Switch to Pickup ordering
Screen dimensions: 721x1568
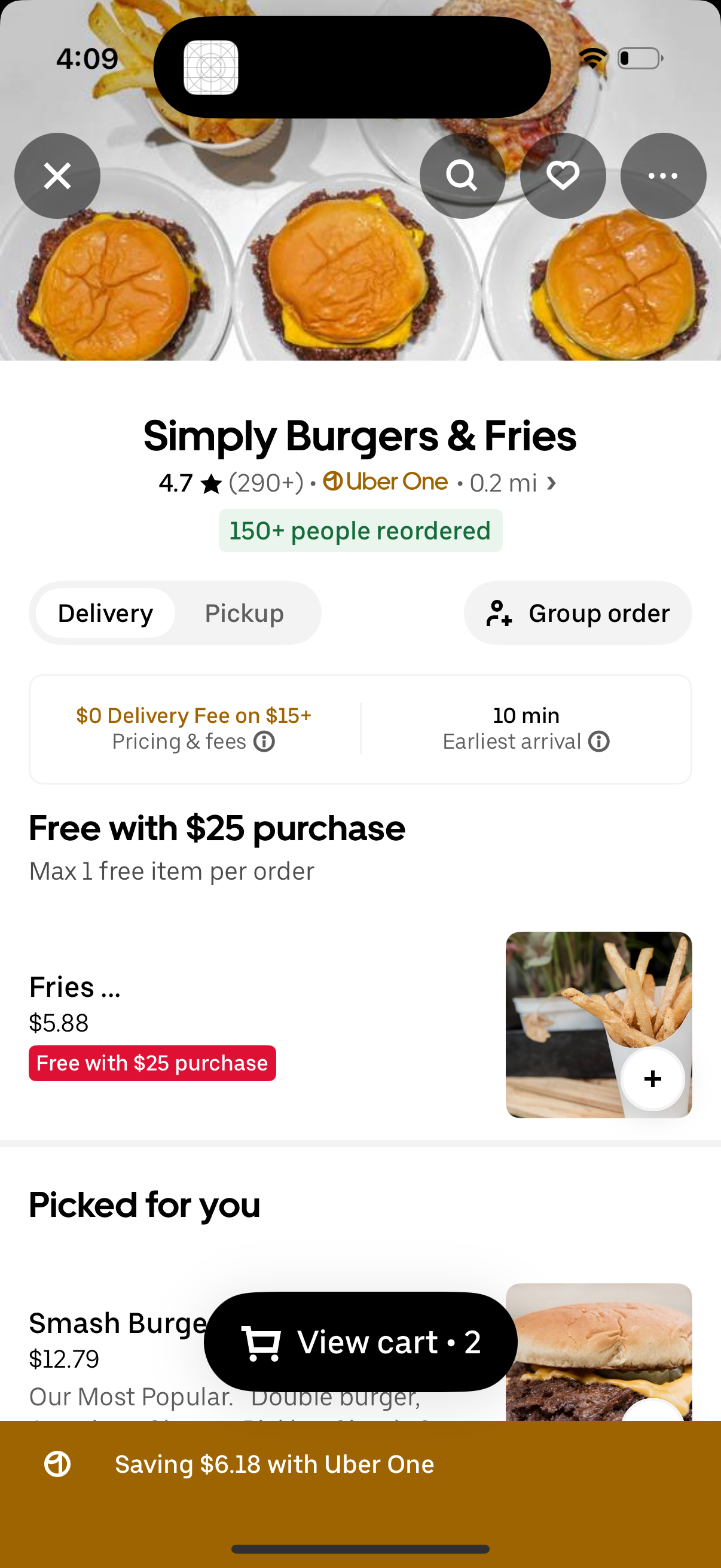coord(245,613)
